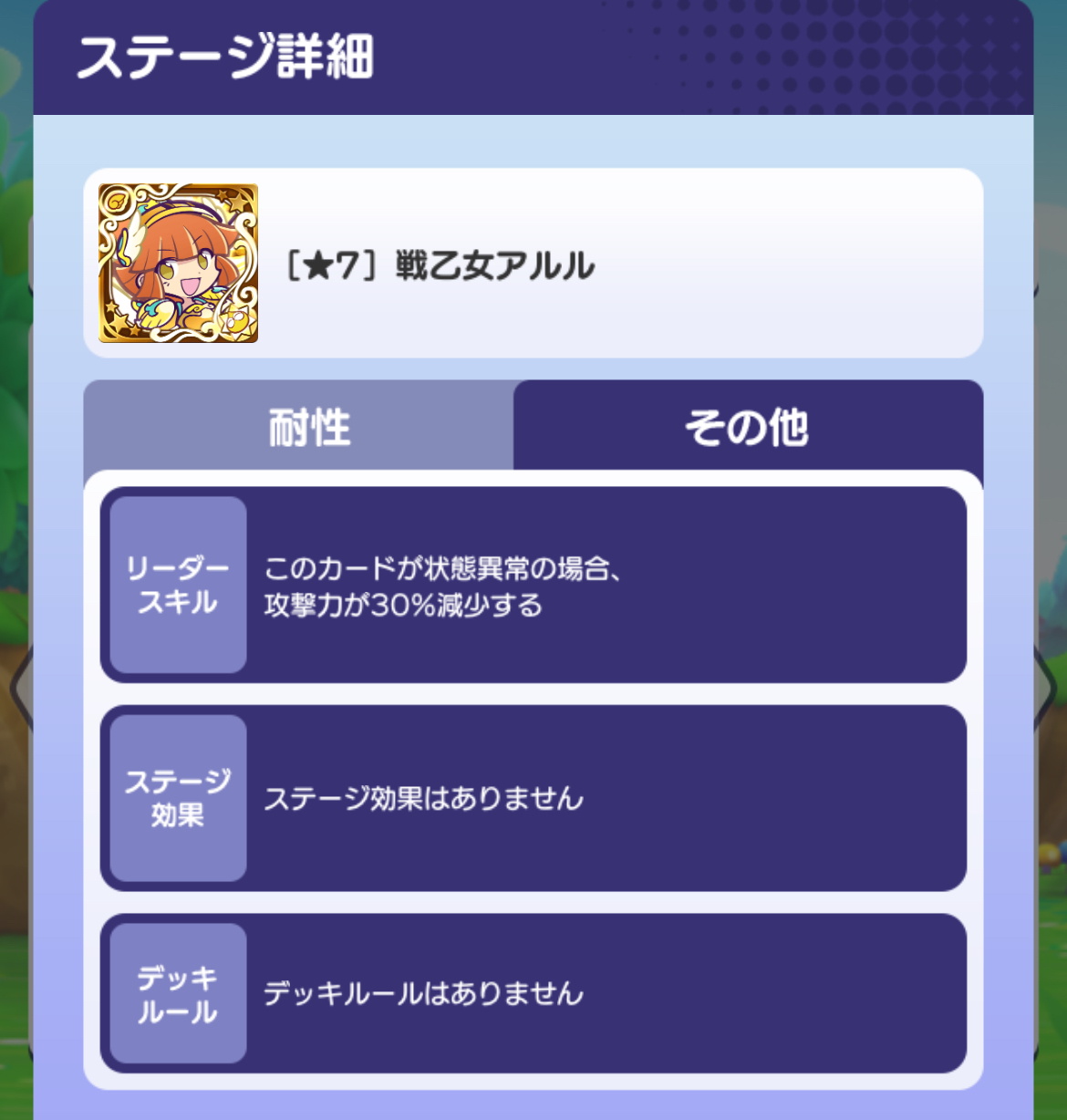The height and width of the screenshot is (1120, 1067).
Task: Open the 戦乙女アルル card icon
Action: click(x=179, y=264)
